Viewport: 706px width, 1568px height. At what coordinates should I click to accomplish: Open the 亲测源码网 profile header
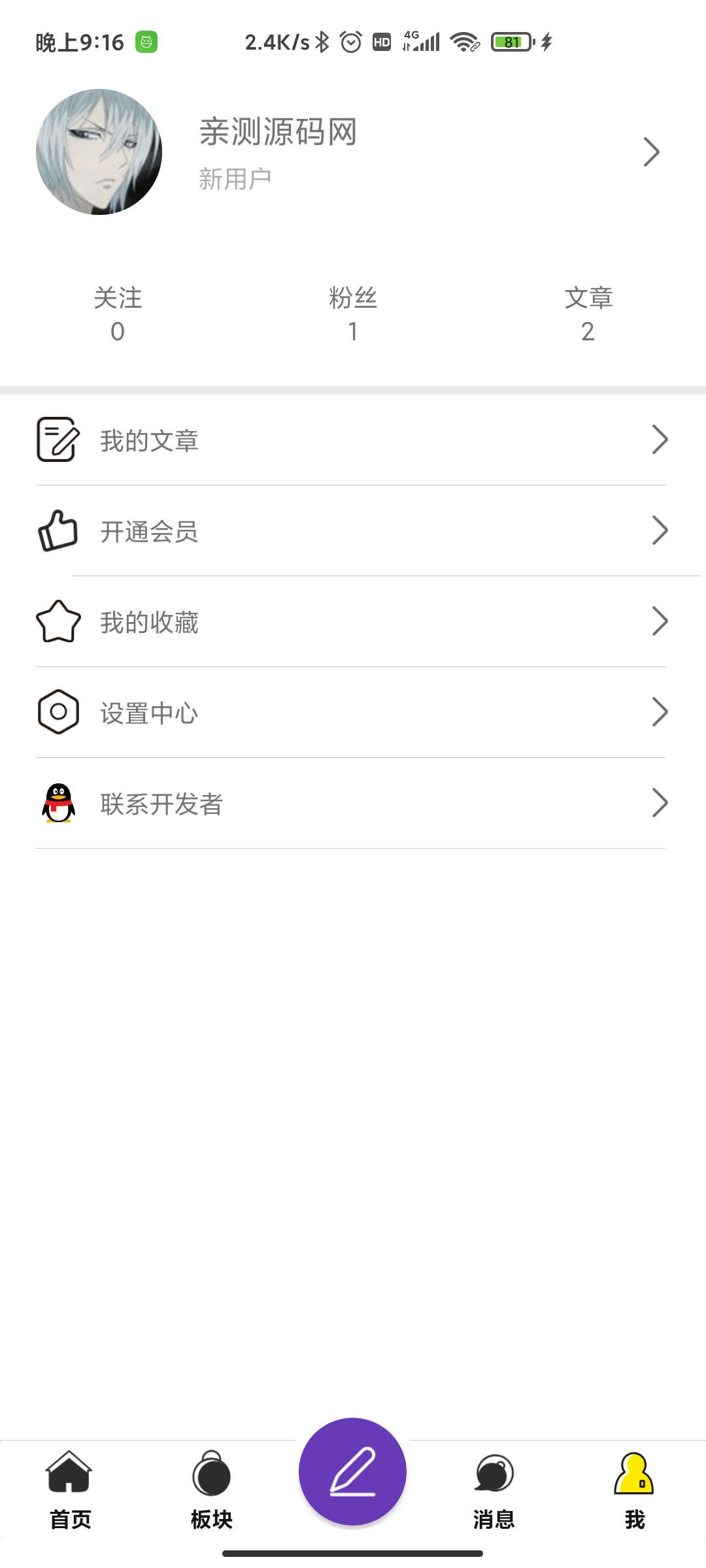(353, 152)
